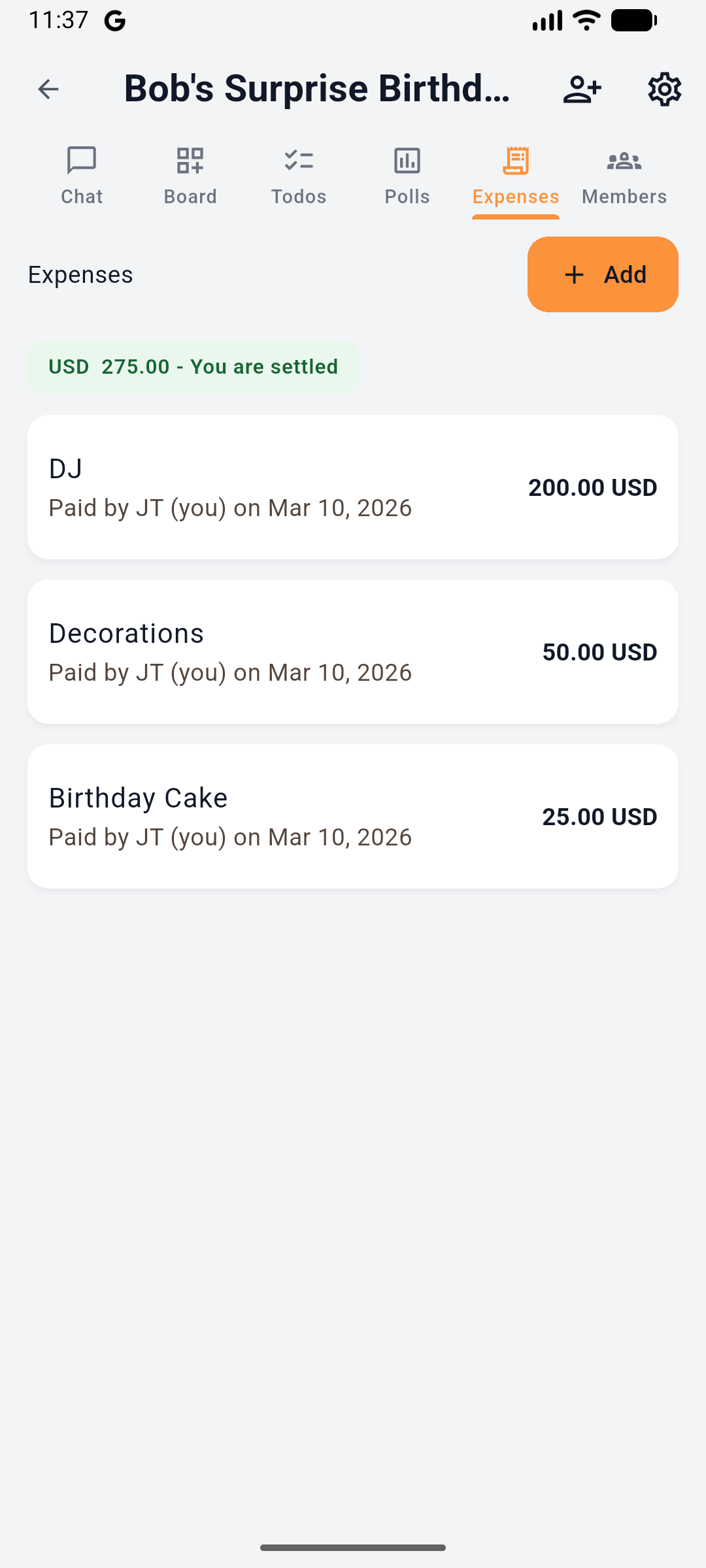Image resolution: width=706 pixels, height=1568 pixels.
Task: Open the Expenses receipt icon
Action: pyautogui.click(x=515, y=160)
